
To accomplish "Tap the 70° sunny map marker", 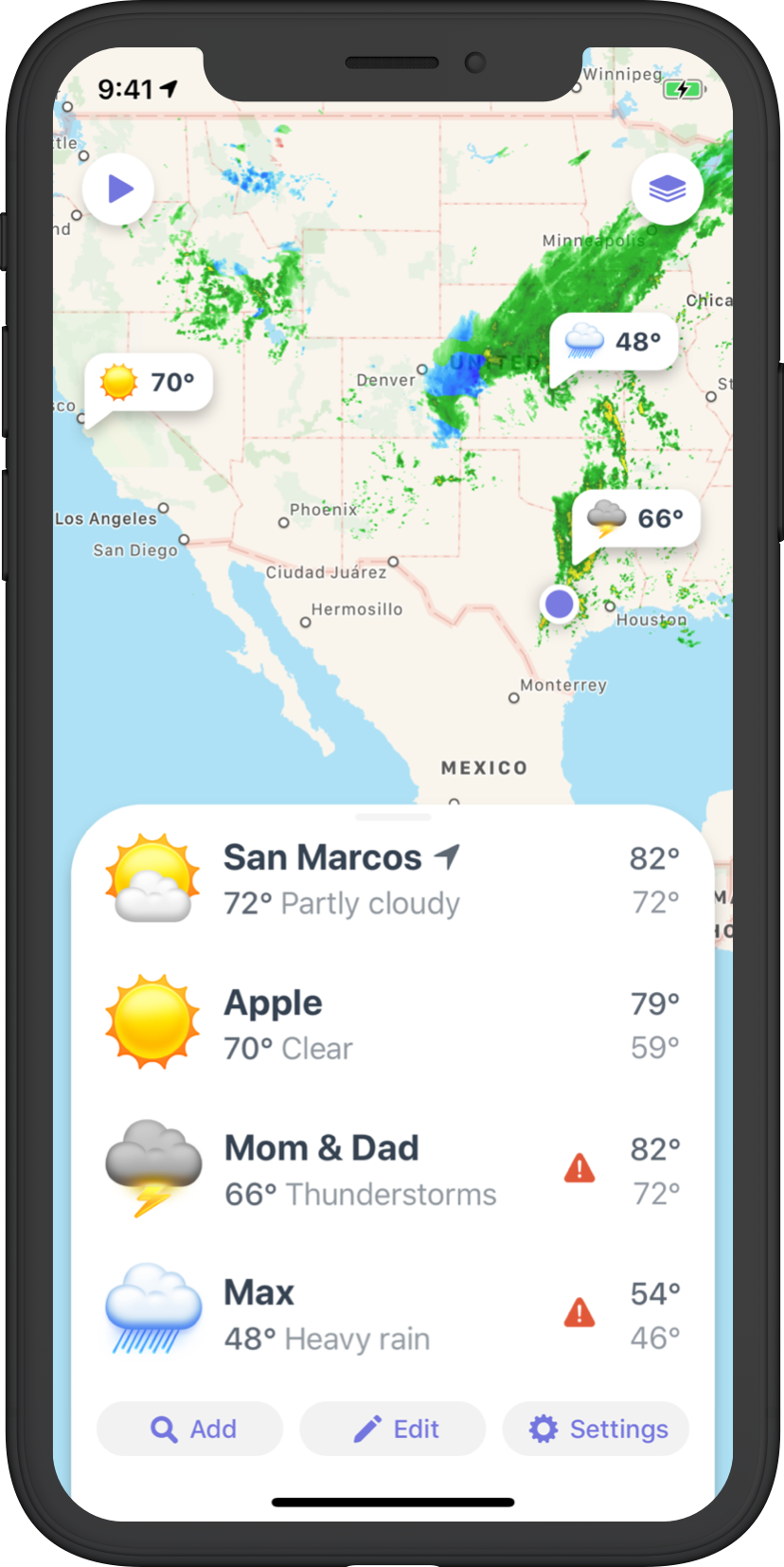I will (x=151, y=382).
